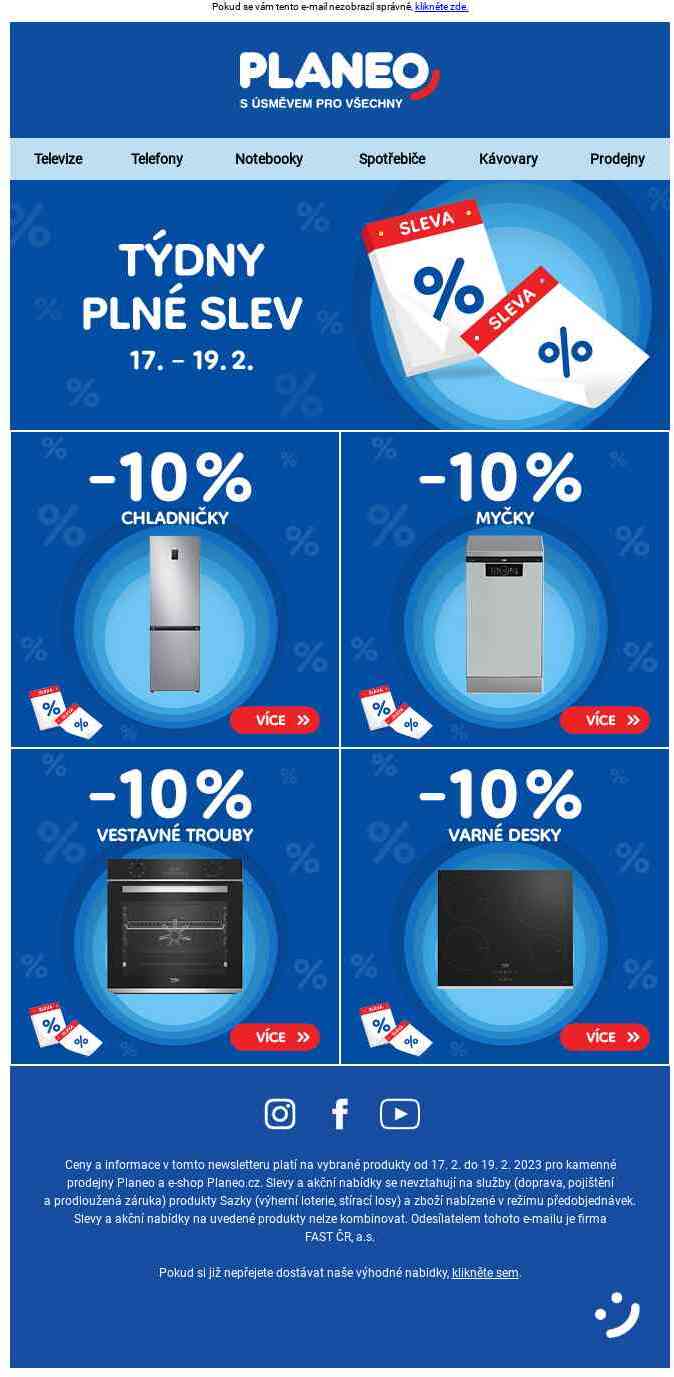
Task: Open Planeo's YouTube channel
Action: [399, 1113]
